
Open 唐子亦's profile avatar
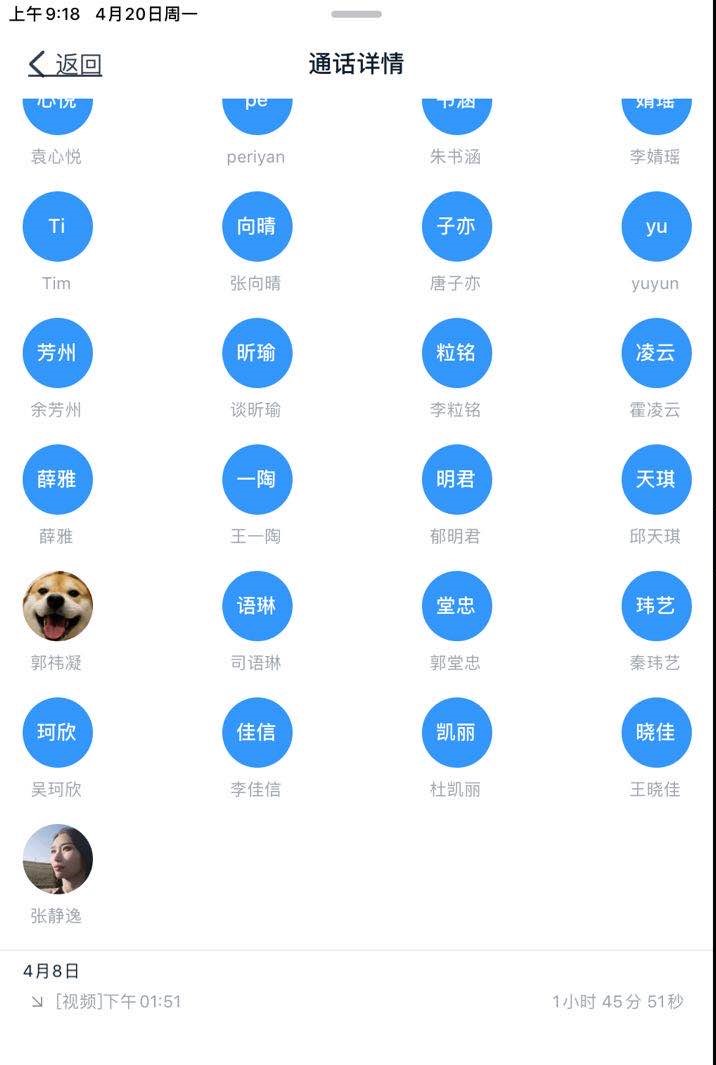(456, 227)
